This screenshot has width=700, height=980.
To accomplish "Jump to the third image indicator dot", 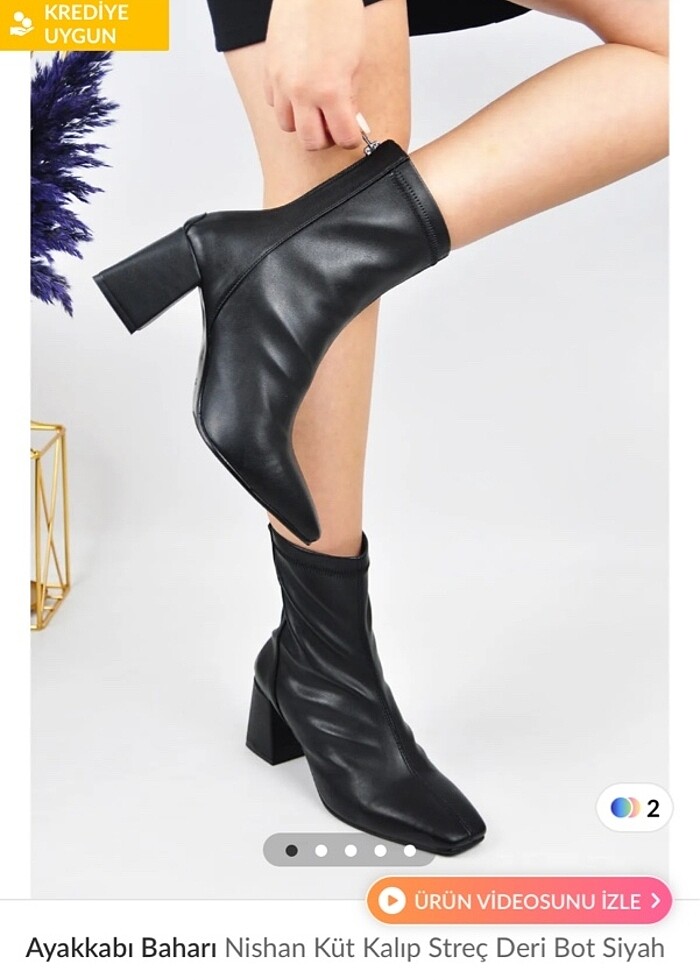I will click(350, 850).
